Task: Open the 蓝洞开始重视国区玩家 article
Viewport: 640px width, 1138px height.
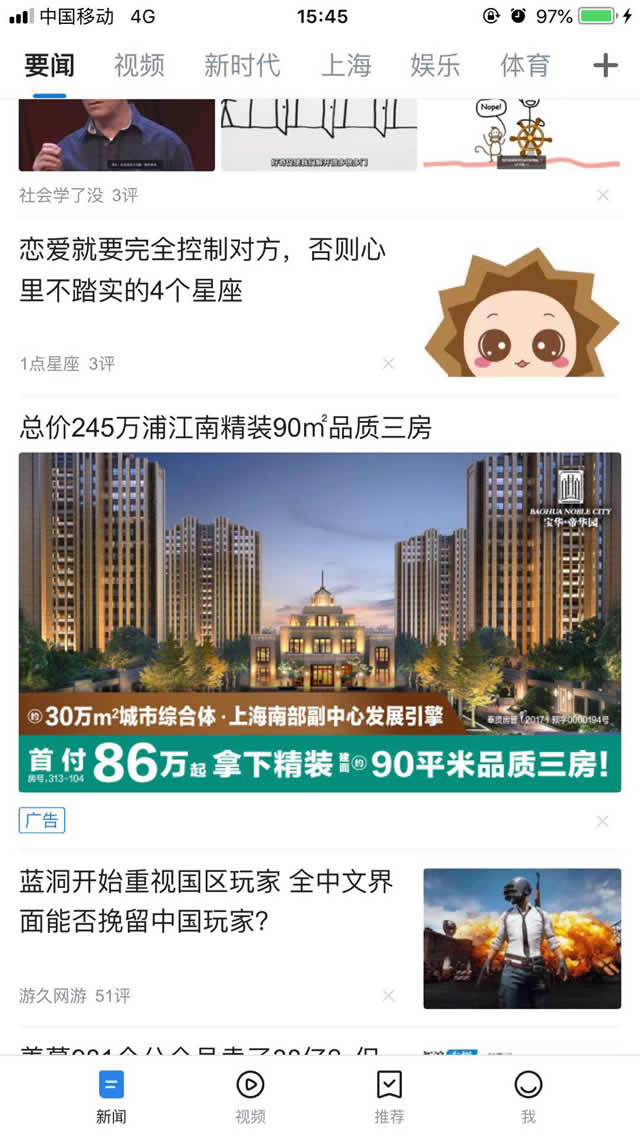Action: (x=206, y=900)
